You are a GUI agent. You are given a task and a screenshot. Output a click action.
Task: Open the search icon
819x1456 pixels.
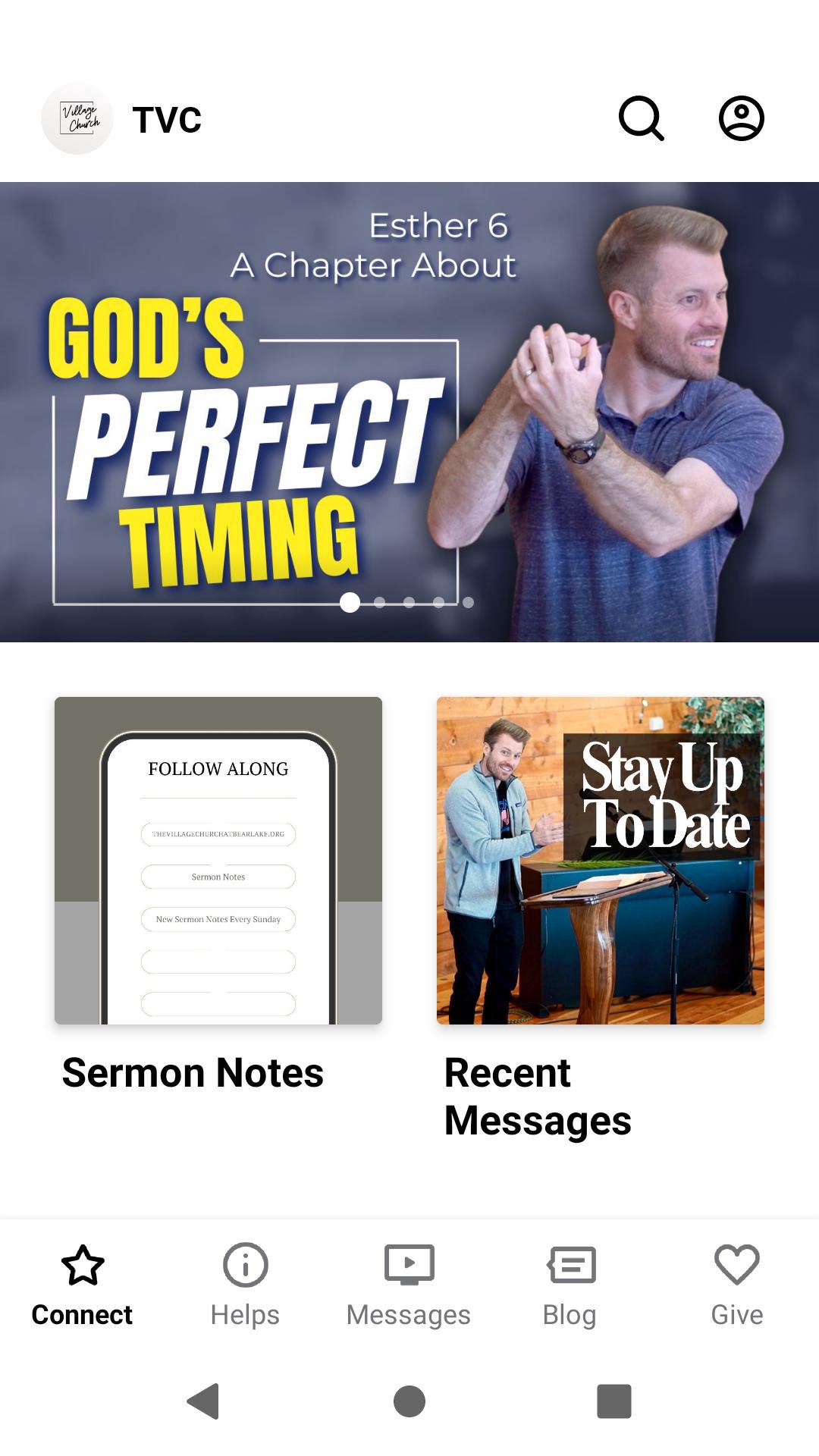point(642,118)
